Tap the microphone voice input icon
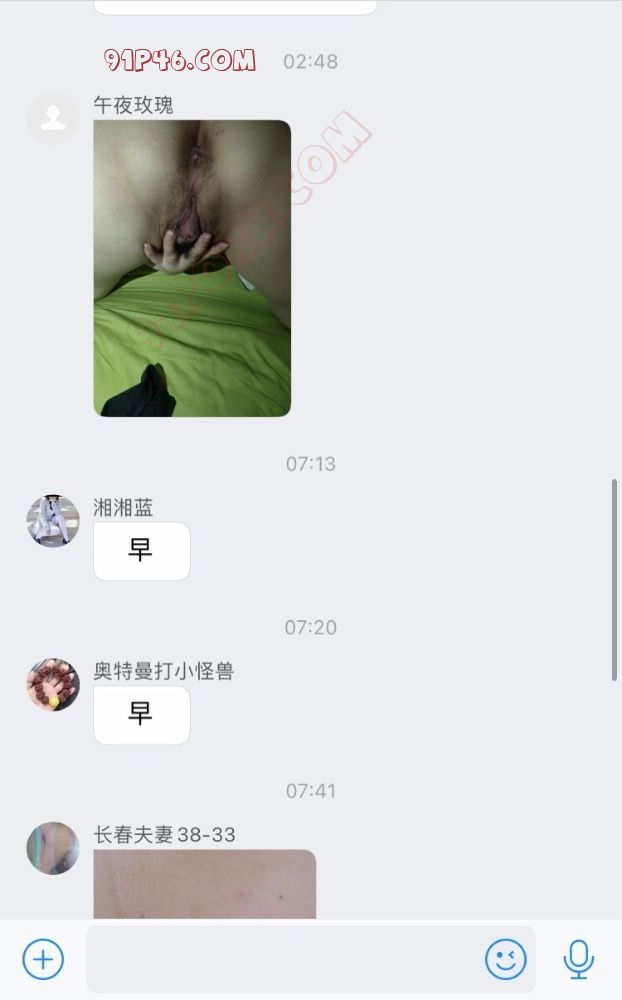Screen dimensions: 622x1000 (578, 959)
